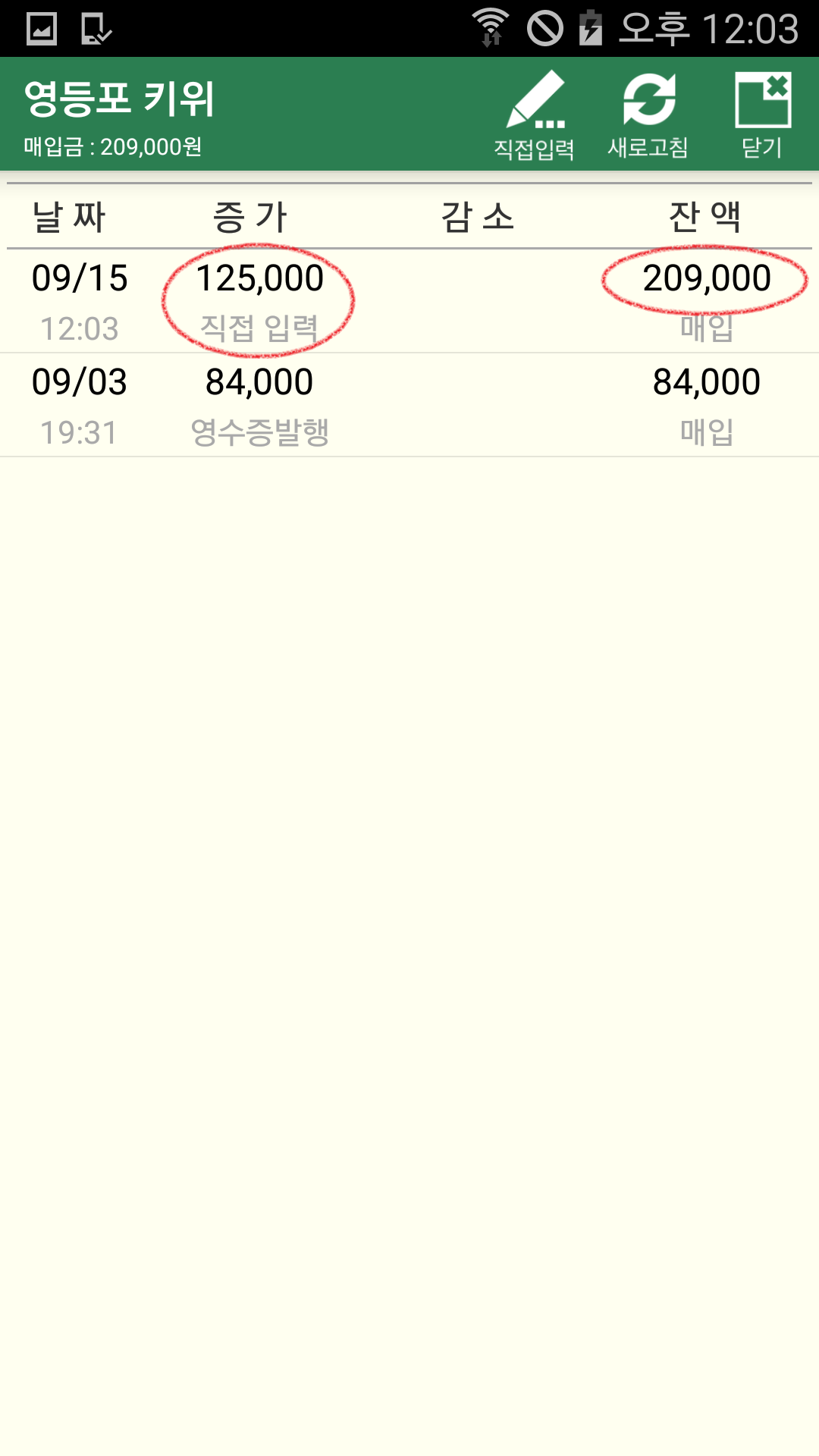The image size is (819, 1456).
Task: Close the screen with 닫기
Action: (762, 115)
